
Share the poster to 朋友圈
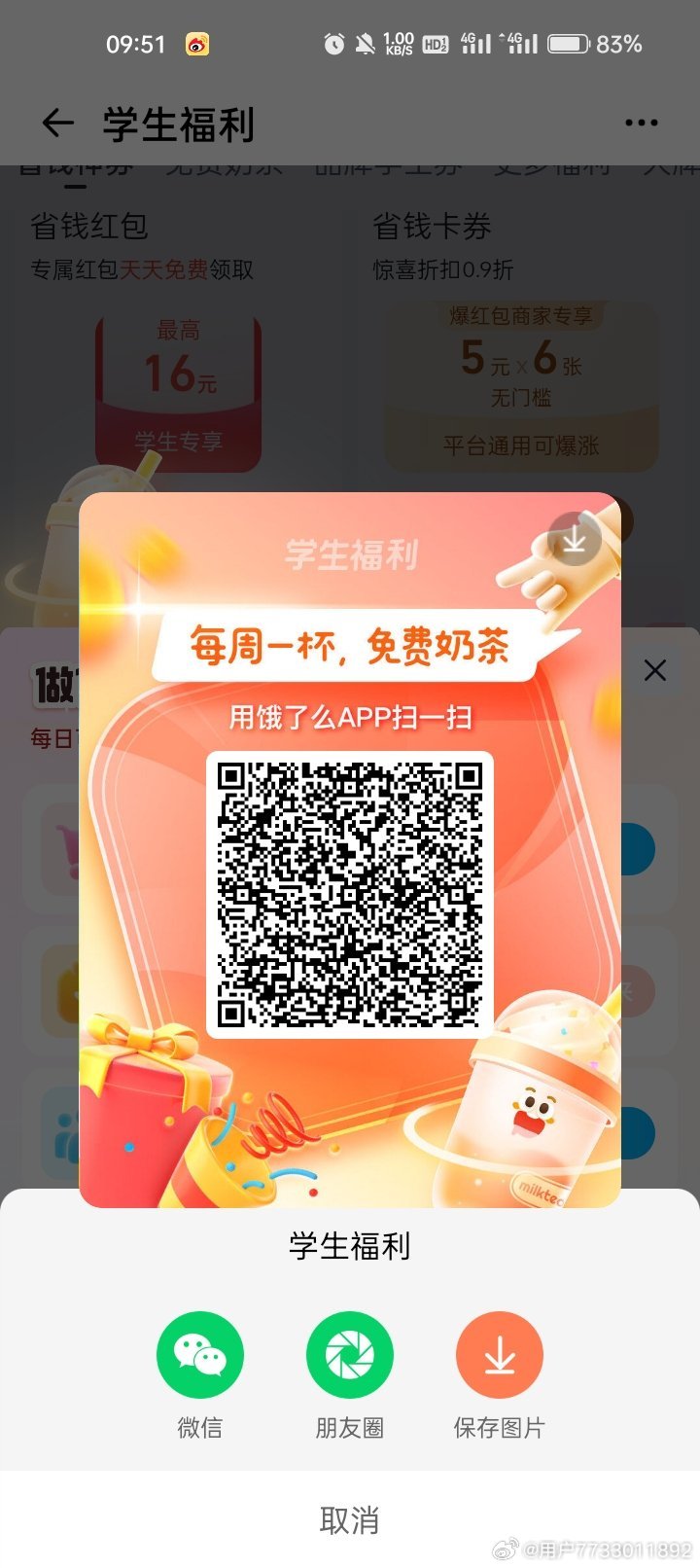349,1355
